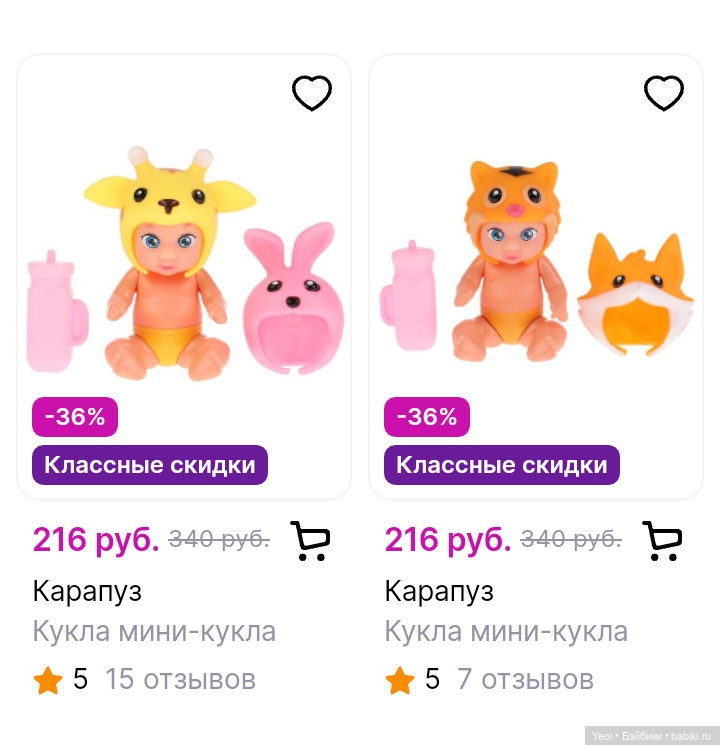Add the 15-review doll to cart
This screenshot has height=745, width=720.
309,540
